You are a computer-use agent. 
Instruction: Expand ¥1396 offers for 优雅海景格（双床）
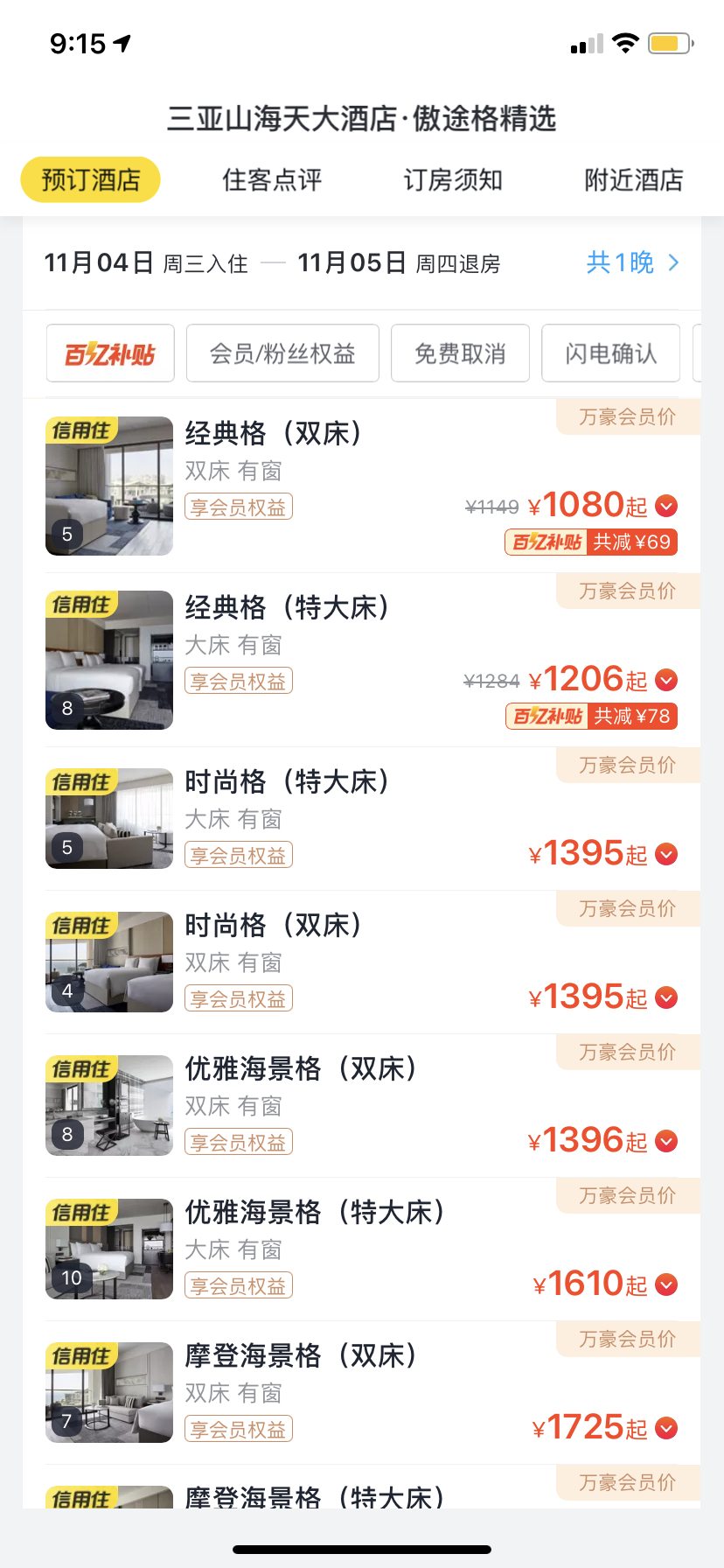click(x=666, y=1141)
